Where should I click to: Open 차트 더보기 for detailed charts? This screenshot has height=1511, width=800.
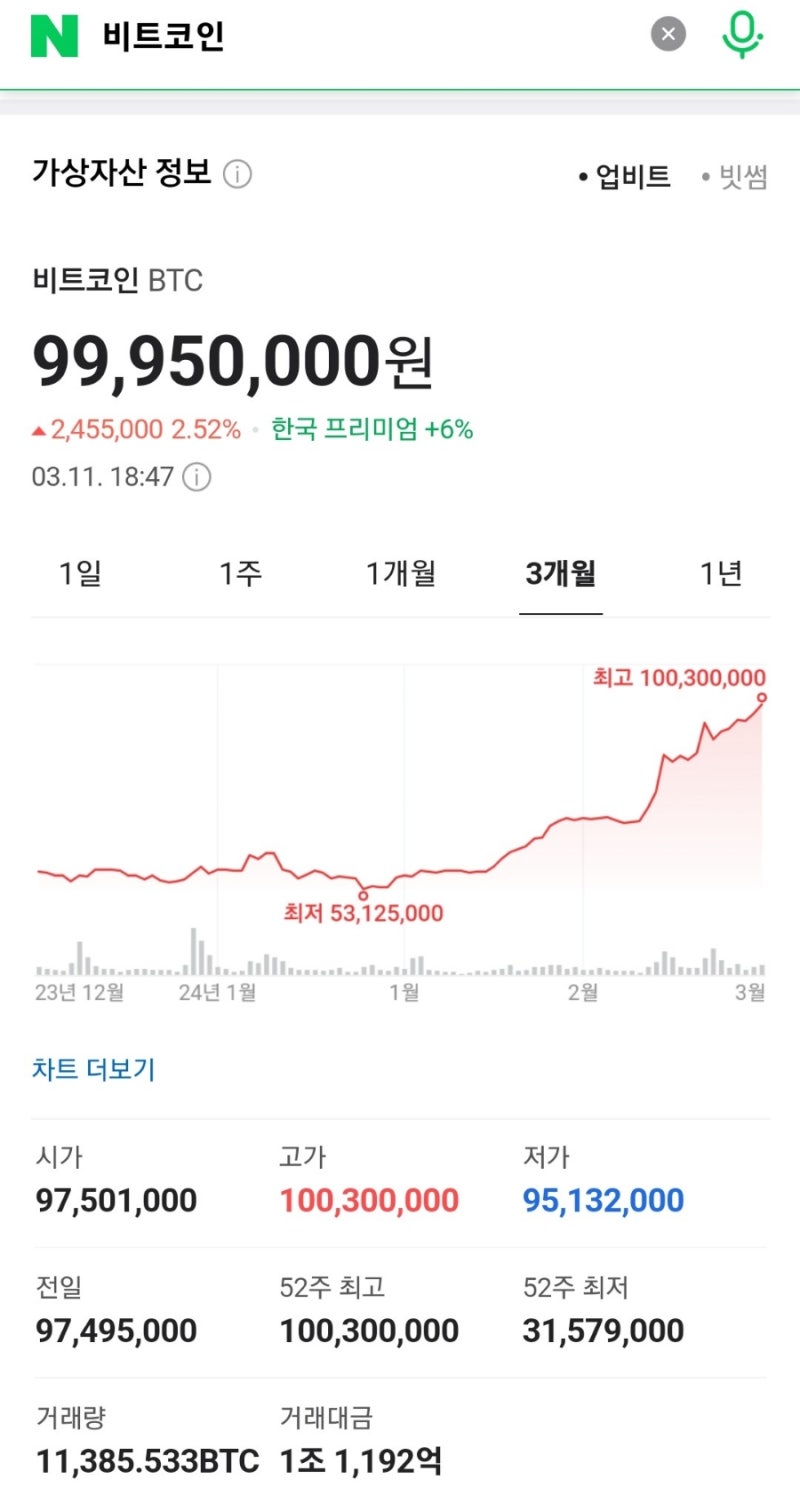tap(92, 1069)
